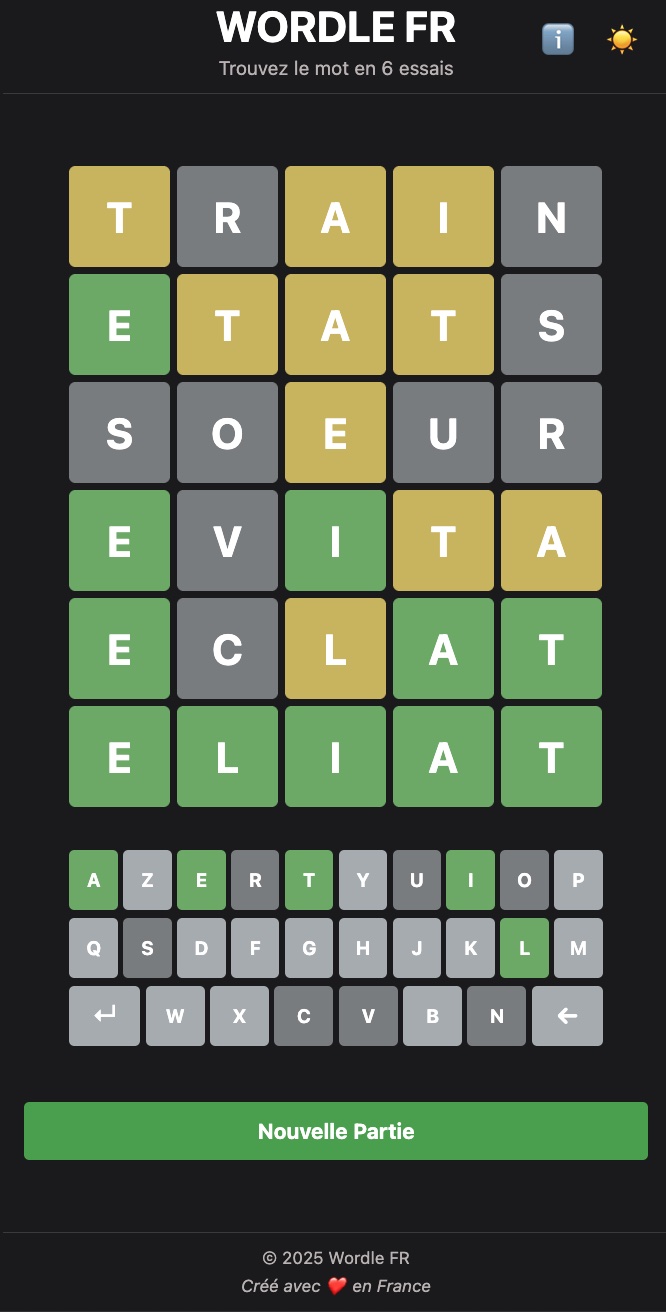Tap the letter W key
The image size is (666, 1312).
click(x=175, y=1016)
